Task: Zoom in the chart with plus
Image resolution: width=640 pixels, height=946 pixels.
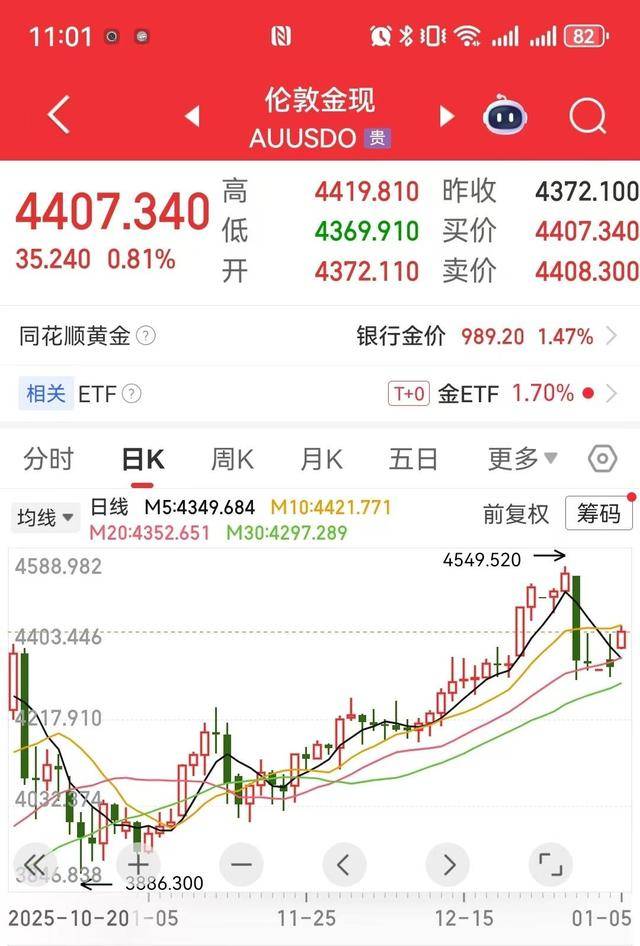Action: point(138,864)
